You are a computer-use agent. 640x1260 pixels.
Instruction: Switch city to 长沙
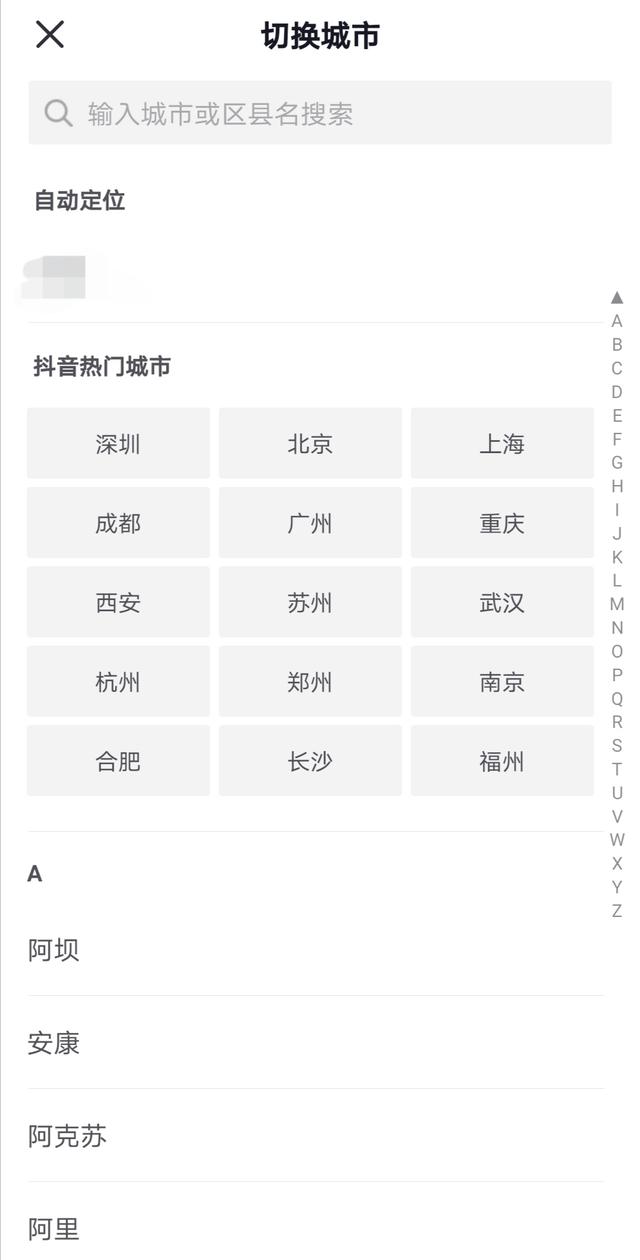(310, 761)
